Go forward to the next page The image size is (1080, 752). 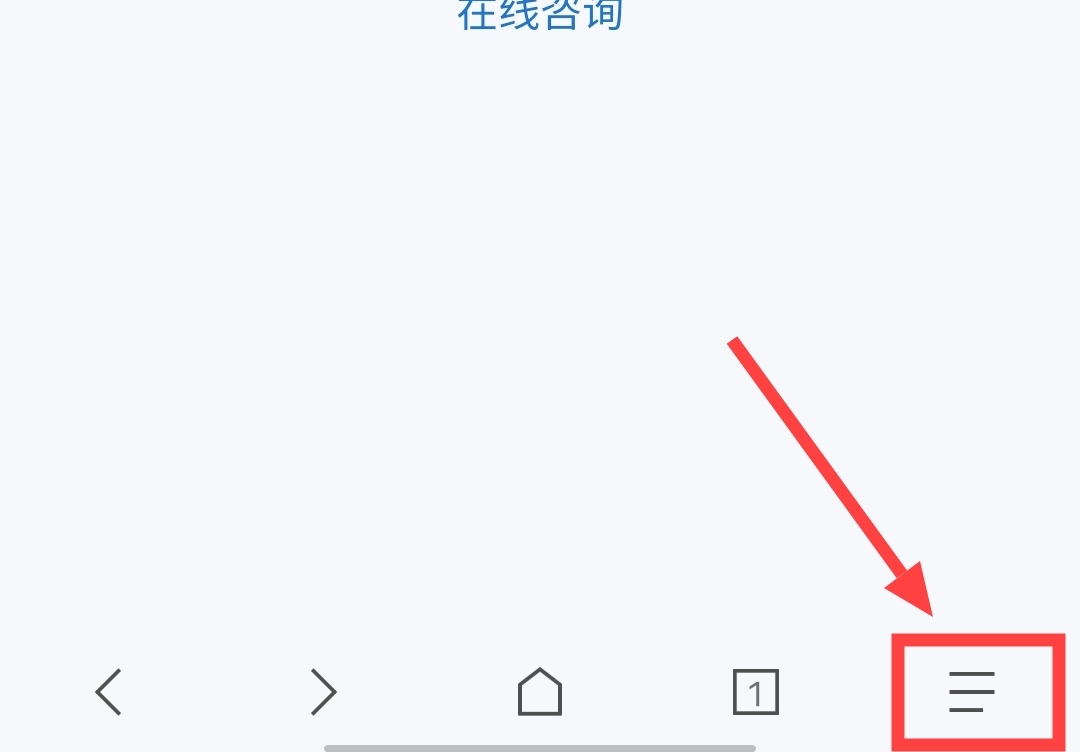click(323, 692)
